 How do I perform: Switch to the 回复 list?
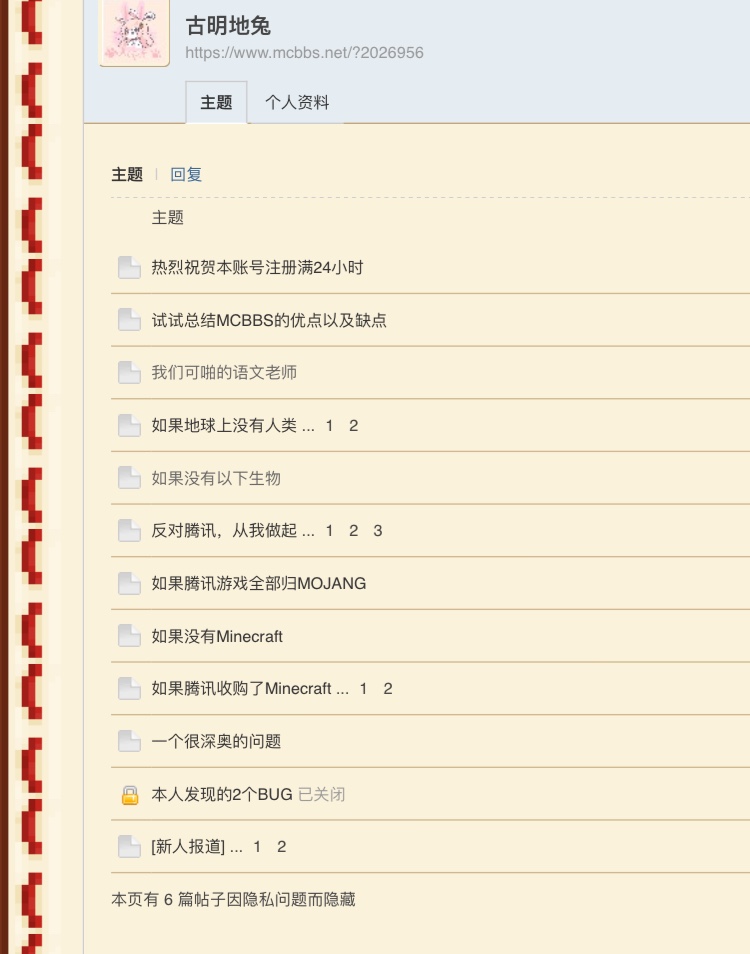point(186,174)
